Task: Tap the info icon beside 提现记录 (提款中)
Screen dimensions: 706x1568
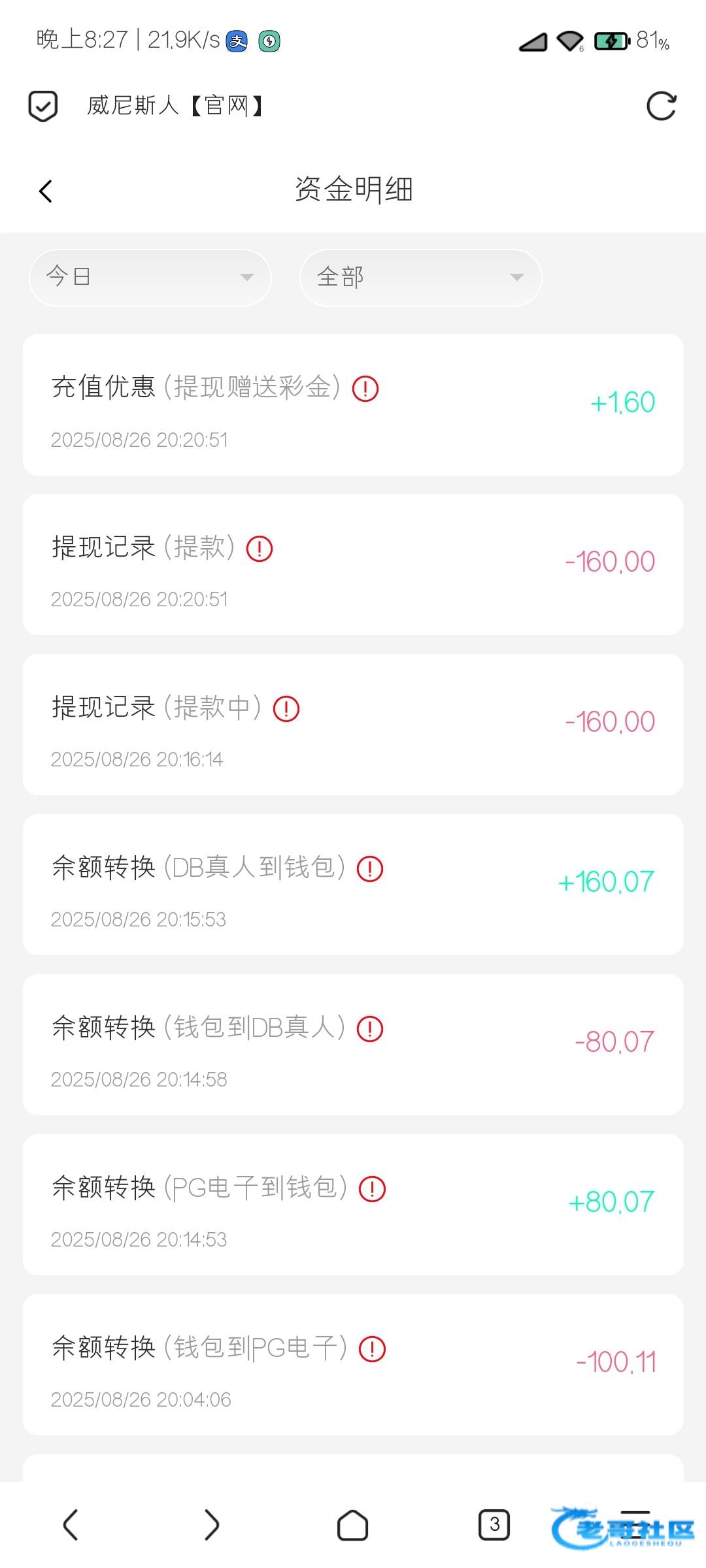Action: click(286, 709)
